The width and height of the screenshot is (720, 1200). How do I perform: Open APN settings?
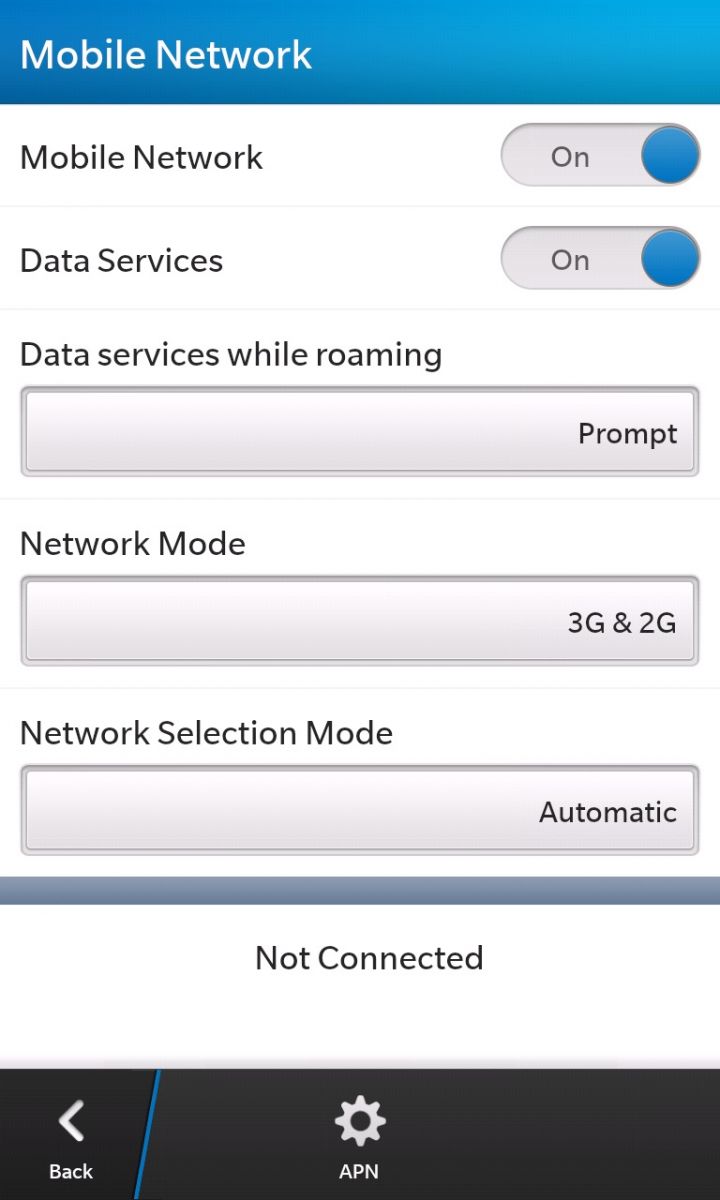coord(359,1137)
